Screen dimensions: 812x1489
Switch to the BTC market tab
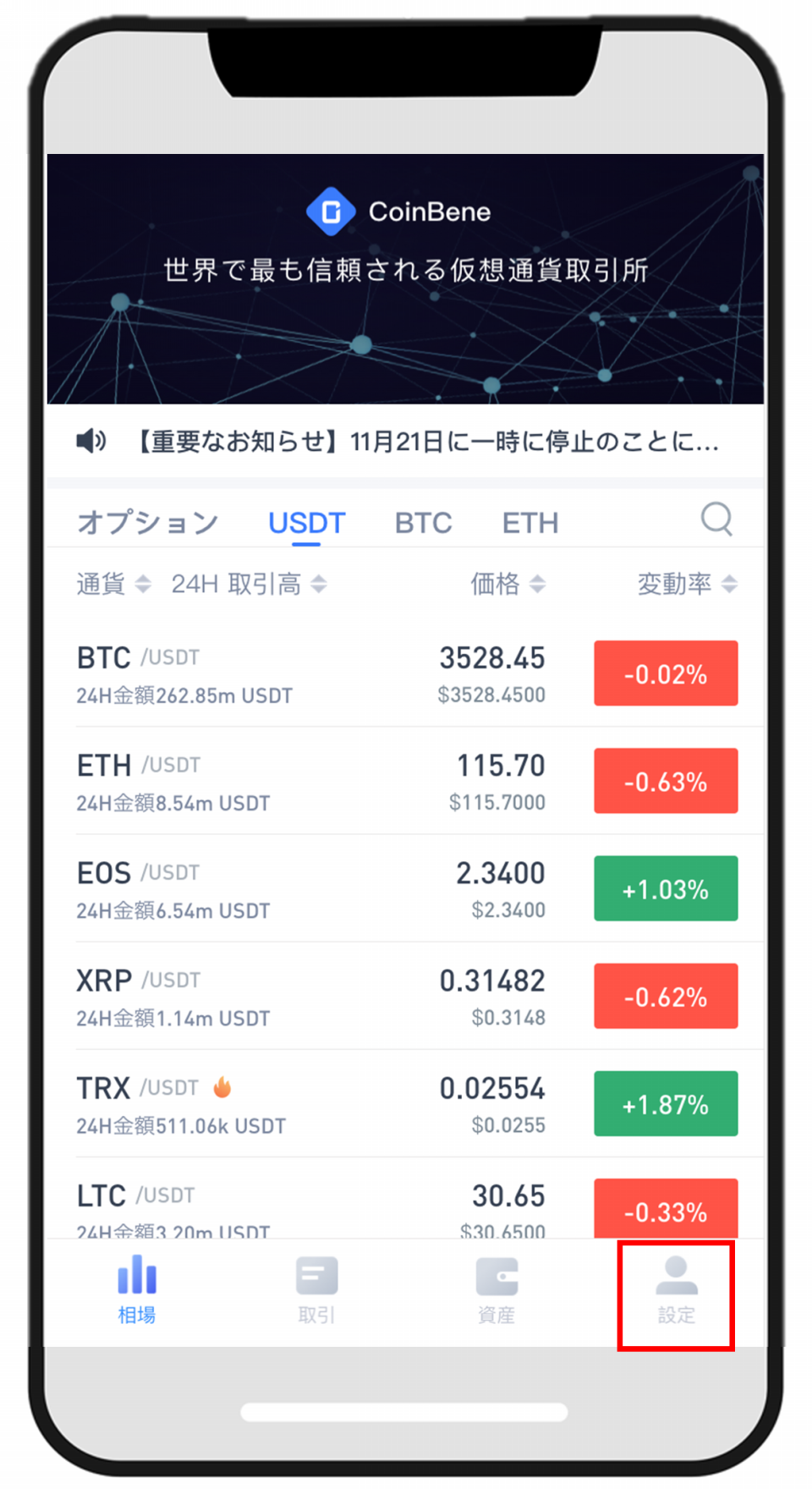tap(423, 523)
